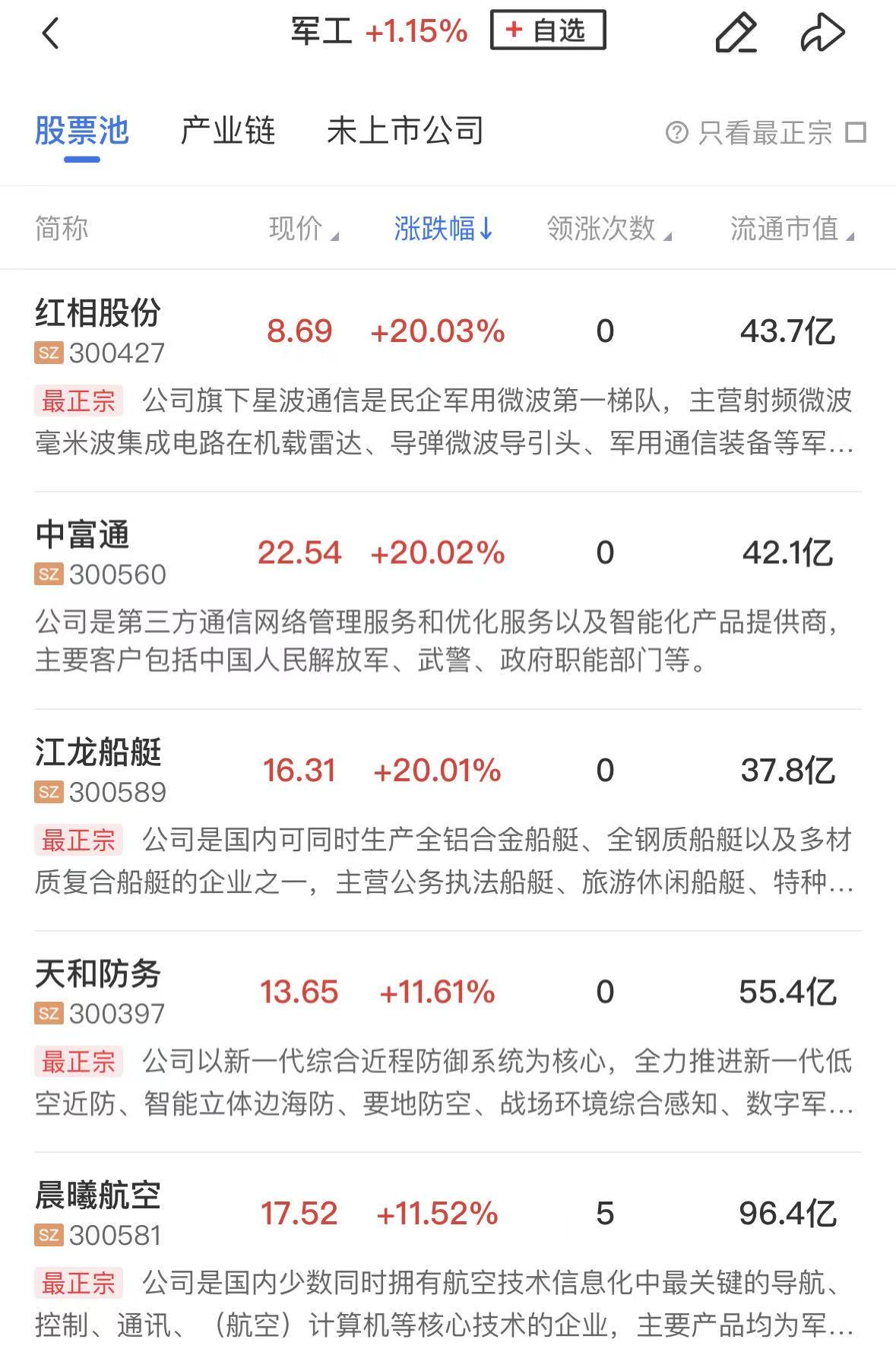Go back using the top-left arrow
This screenshot has width=896, height=1371.
pyautogui.click(x=50, y=33)
